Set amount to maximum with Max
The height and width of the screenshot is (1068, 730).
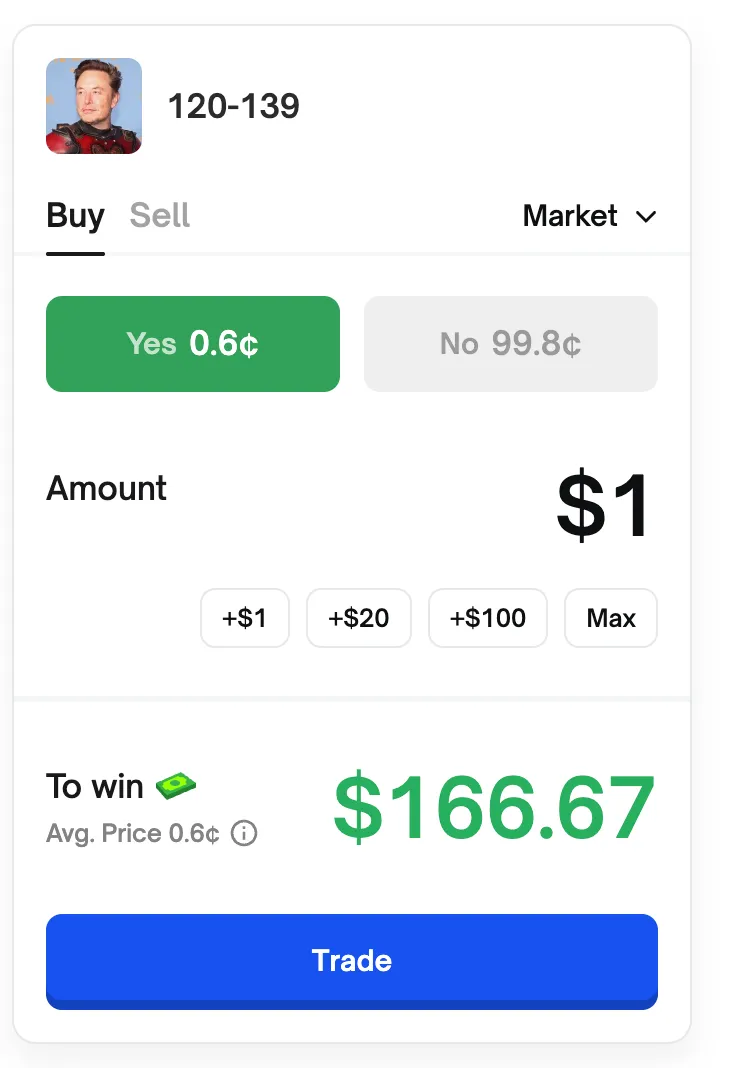pyautogui.click(x=610, y=618)
